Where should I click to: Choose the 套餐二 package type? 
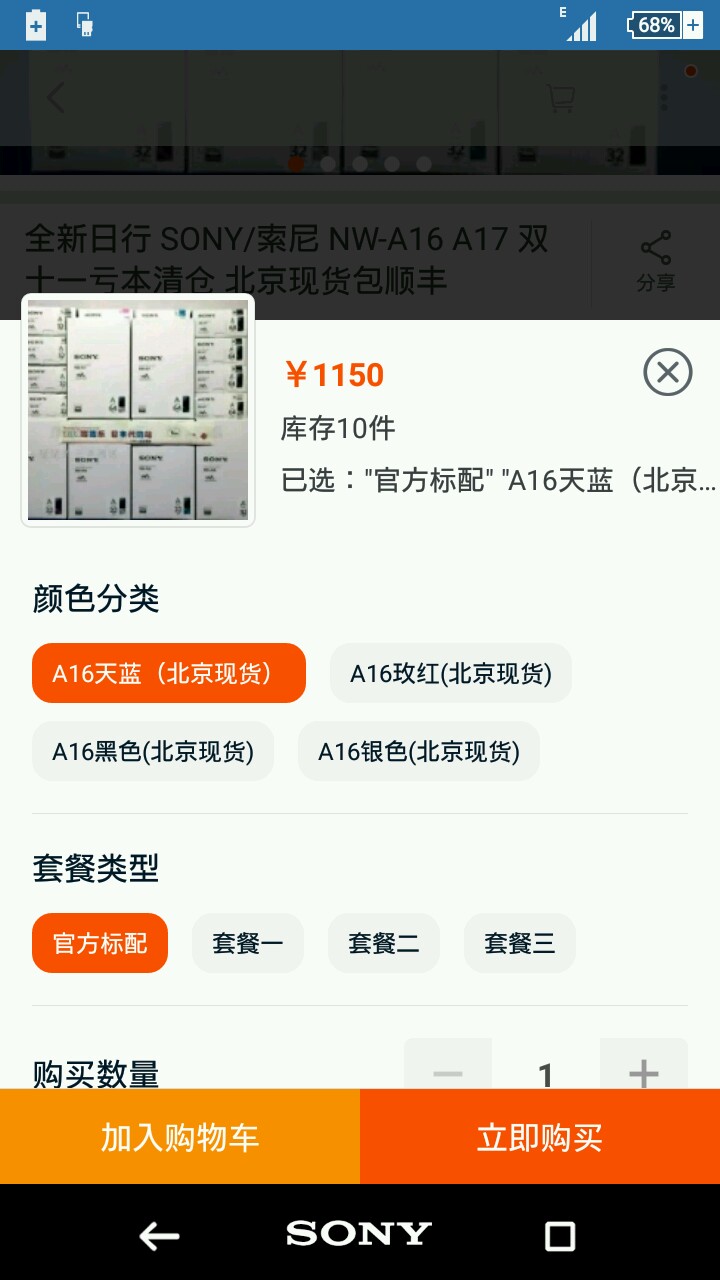tap(383, 943)
